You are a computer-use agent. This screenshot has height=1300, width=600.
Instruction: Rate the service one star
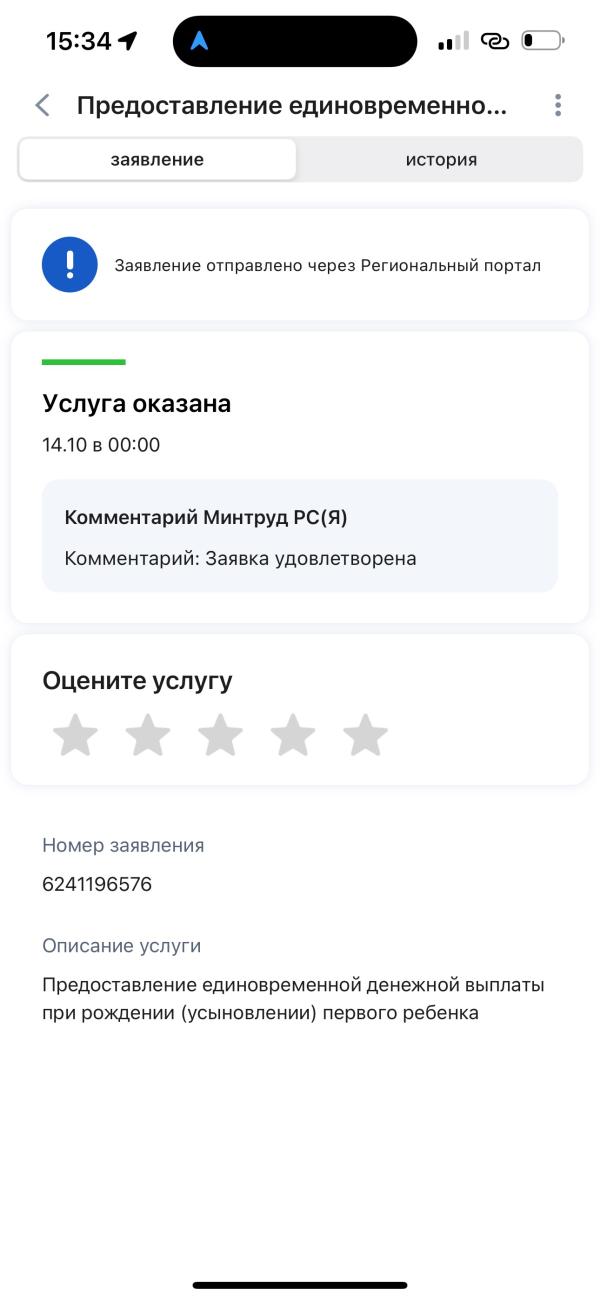tap(75, 736)
